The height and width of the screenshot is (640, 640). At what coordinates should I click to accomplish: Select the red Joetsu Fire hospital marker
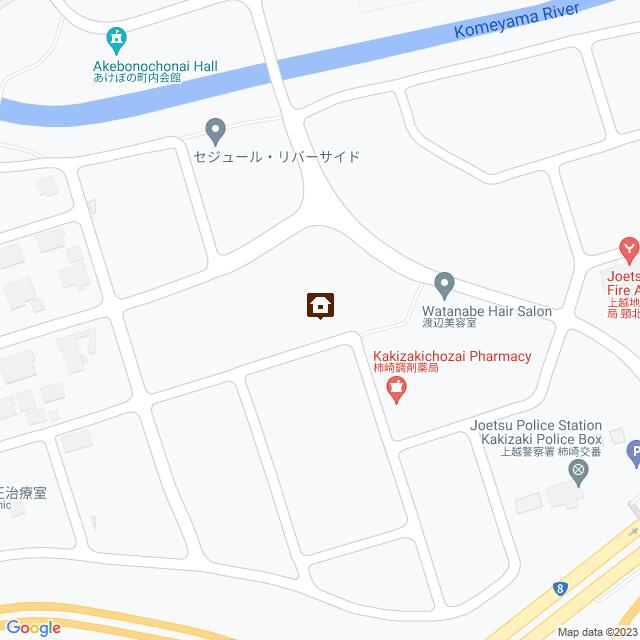pos(628,247)
